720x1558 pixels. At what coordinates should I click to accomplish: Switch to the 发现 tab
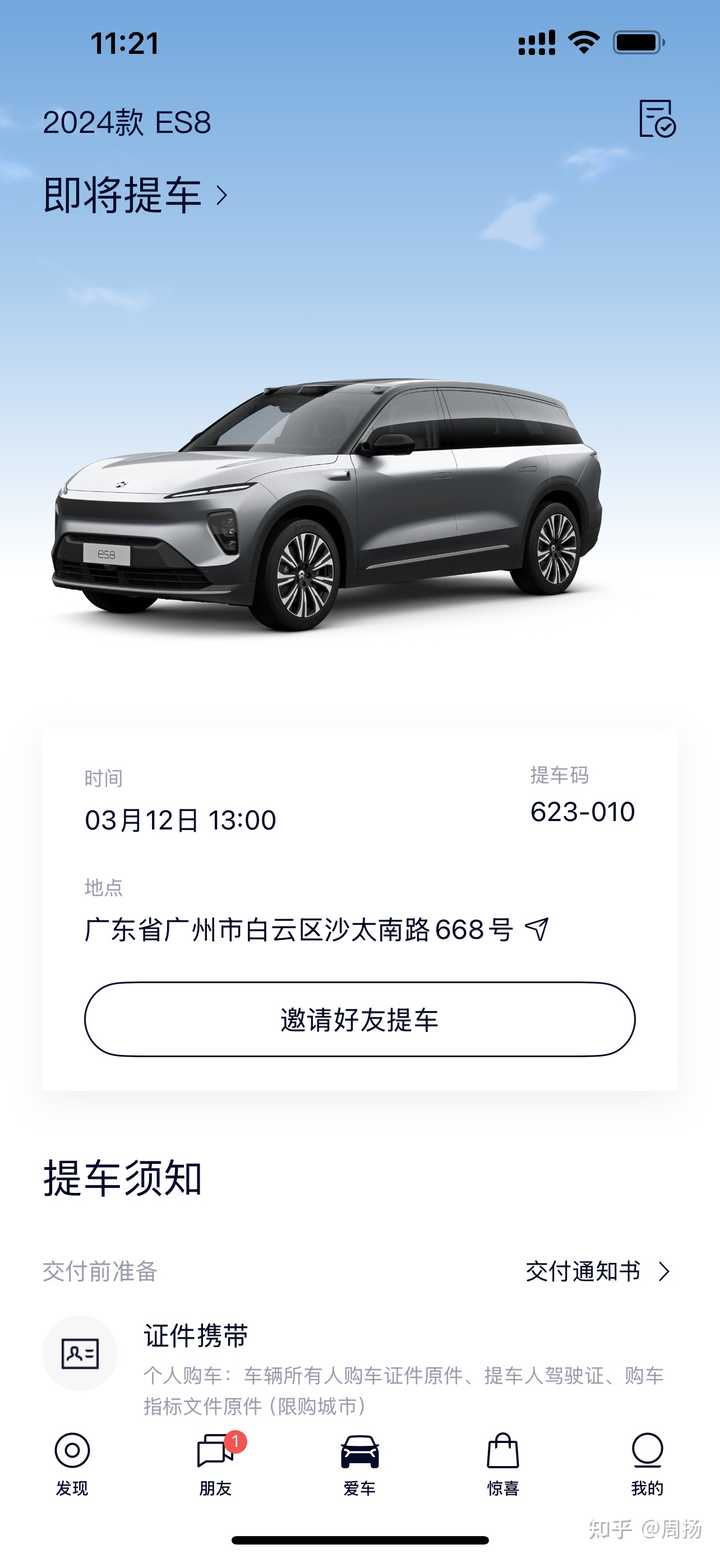point(72,1464)
